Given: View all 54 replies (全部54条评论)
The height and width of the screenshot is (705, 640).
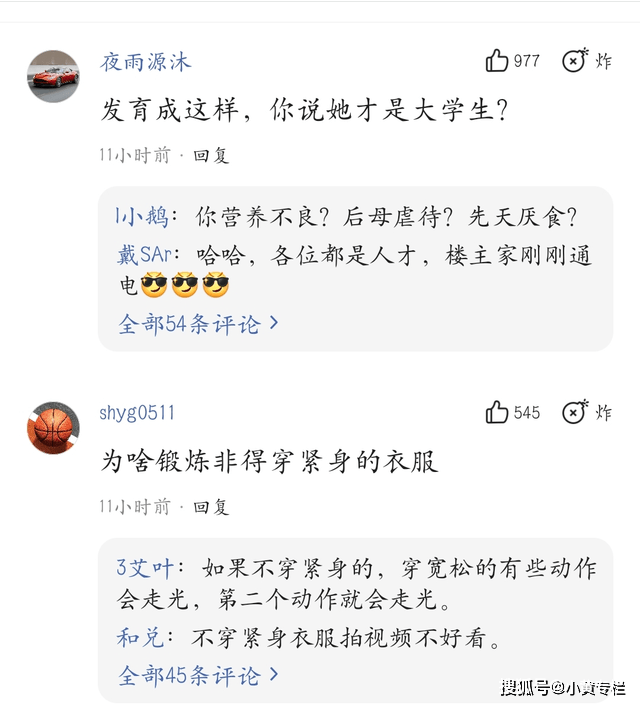Looking at the screenshot, I should (198, 324).
